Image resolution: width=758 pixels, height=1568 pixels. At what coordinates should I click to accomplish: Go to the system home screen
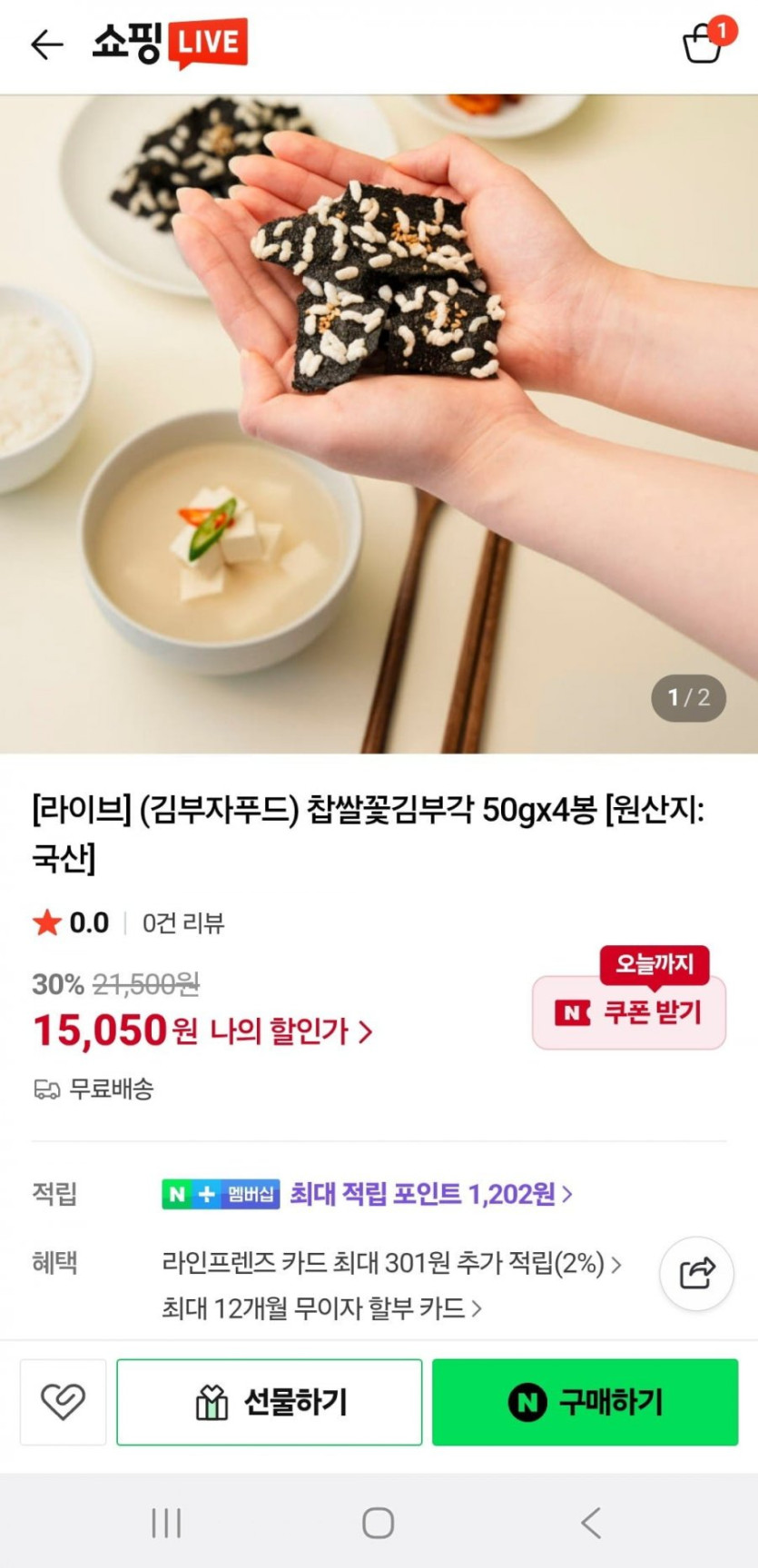378,1523
